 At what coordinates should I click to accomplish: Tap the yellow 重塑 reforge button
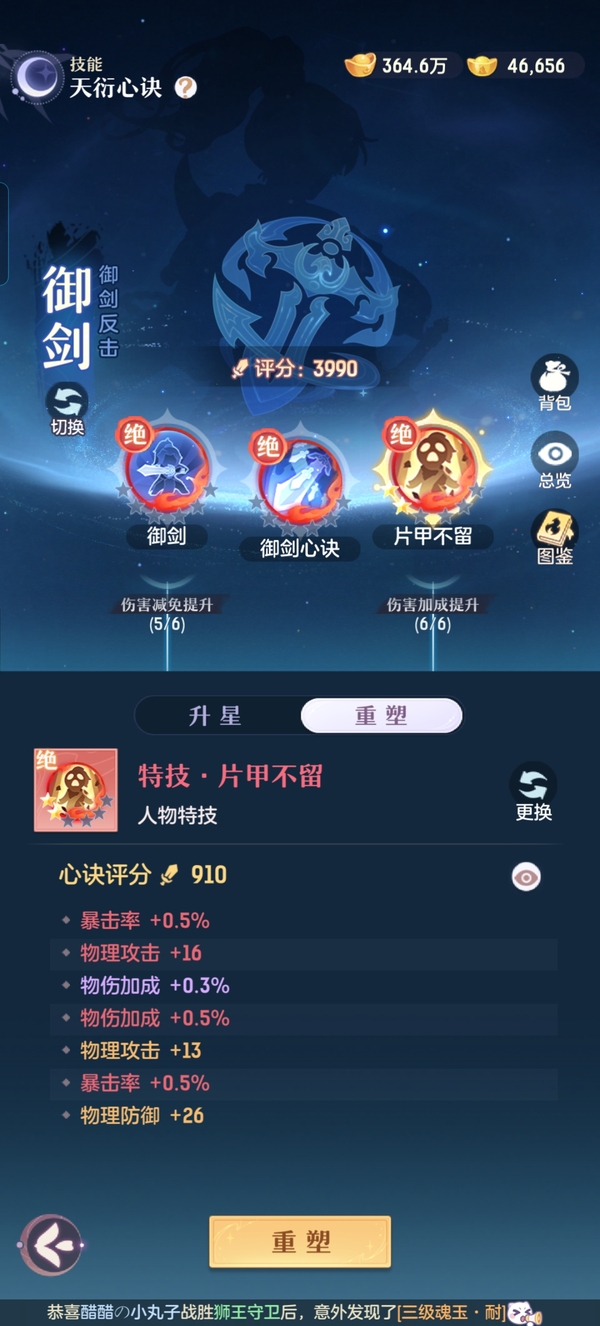pos(300,1242)
